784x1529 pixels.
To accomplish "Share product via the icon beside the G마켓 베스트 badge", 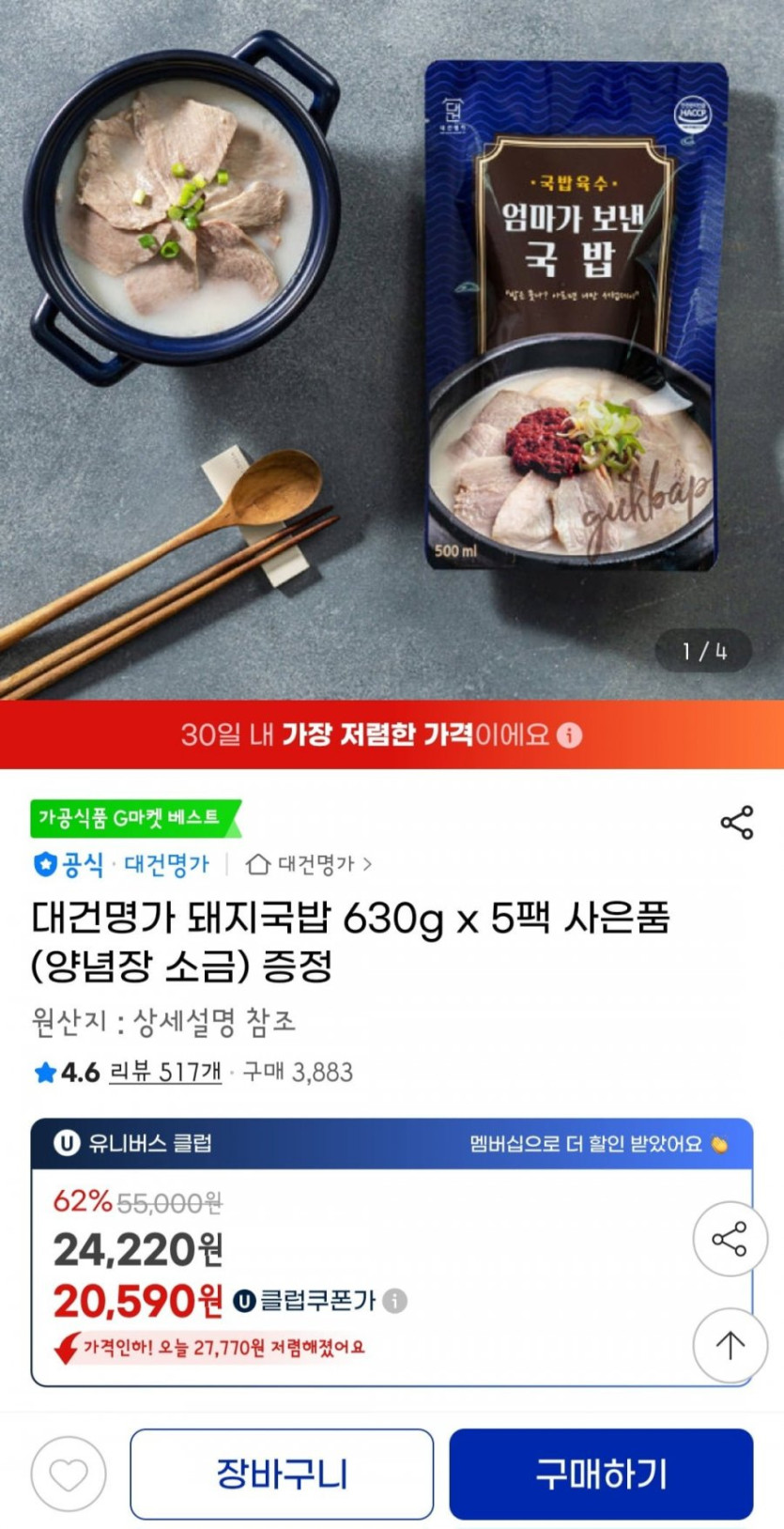I will [x=737, y=822].
